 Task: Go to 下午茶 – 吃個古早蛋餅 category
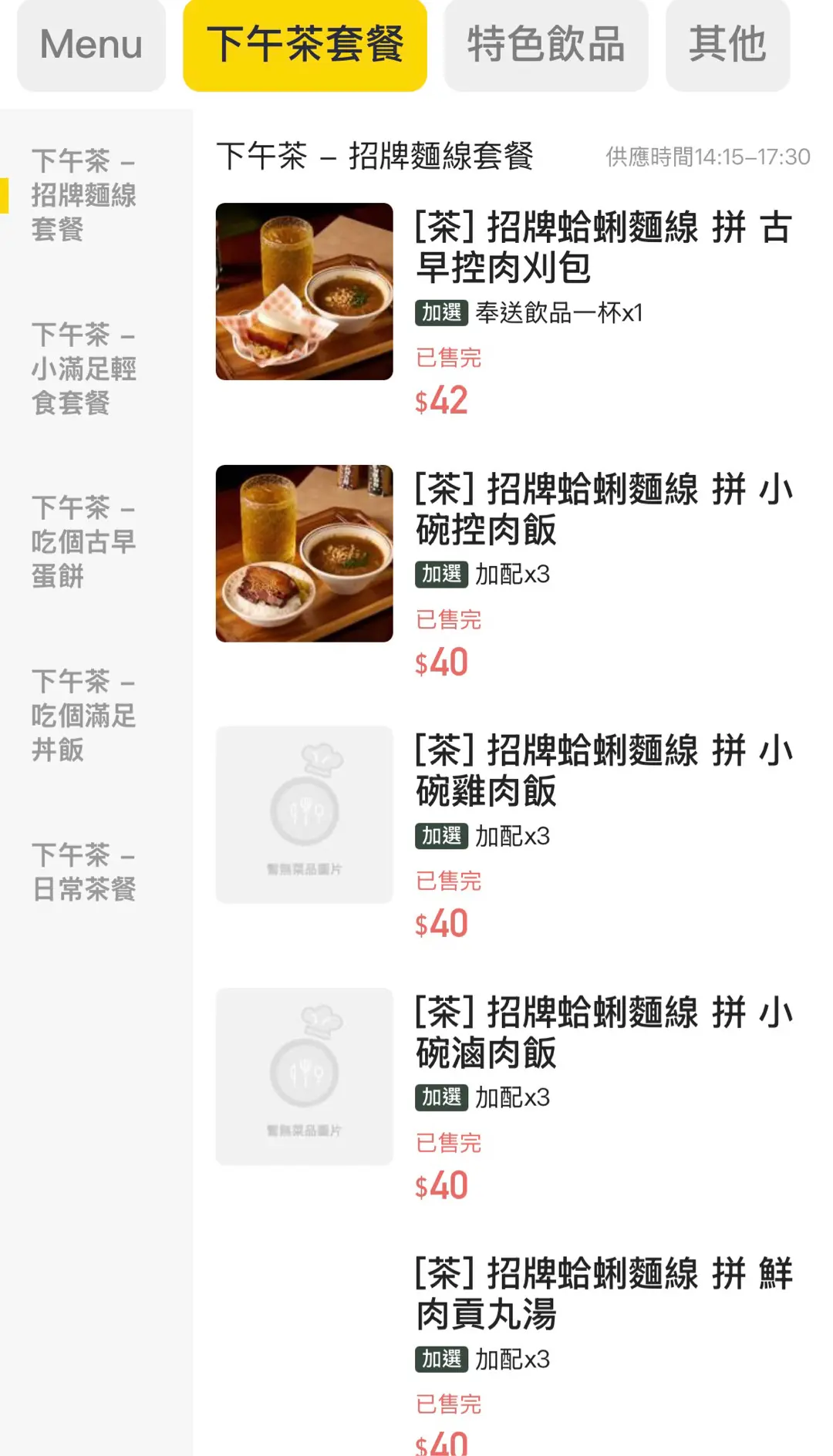point(83,542)
